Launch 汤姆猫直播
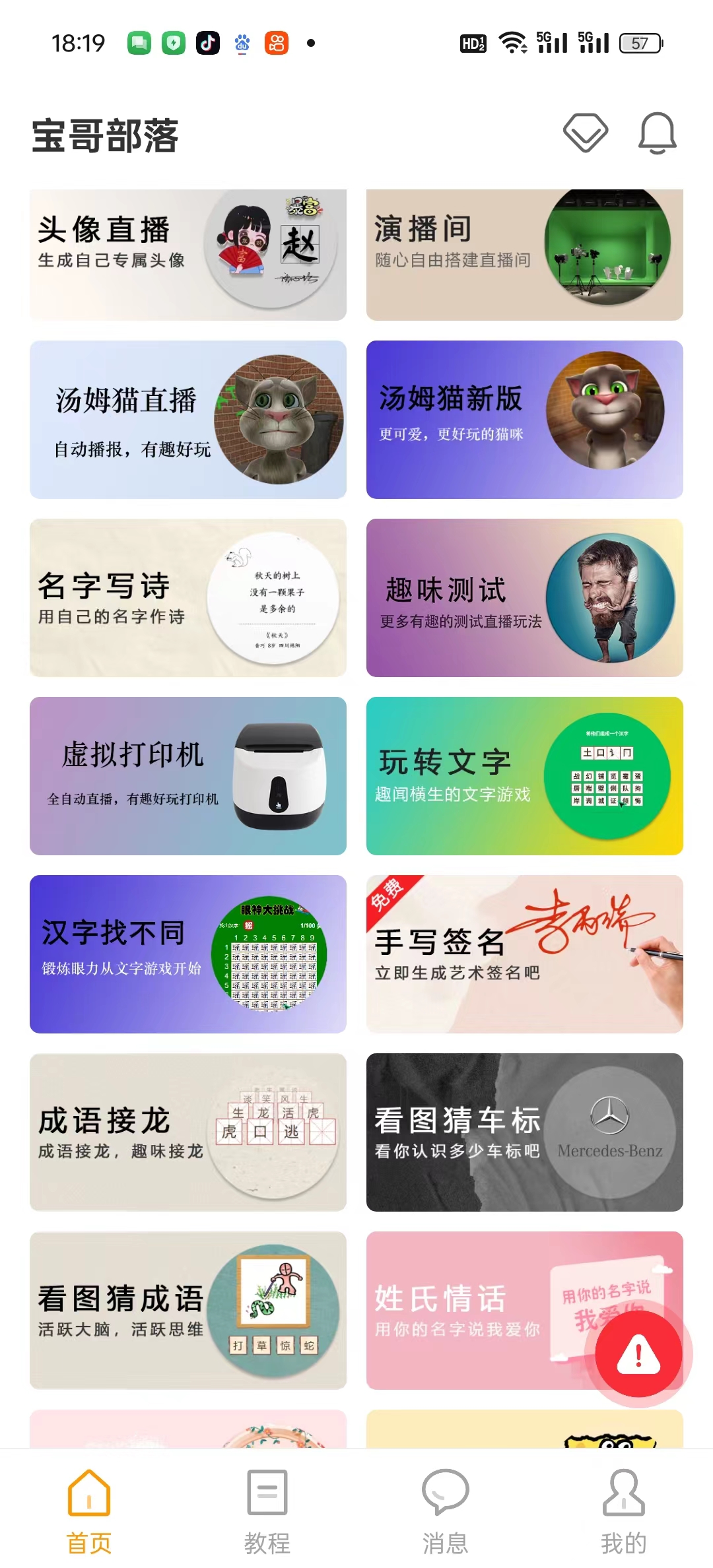The image size is (713, 1568). 188,420
